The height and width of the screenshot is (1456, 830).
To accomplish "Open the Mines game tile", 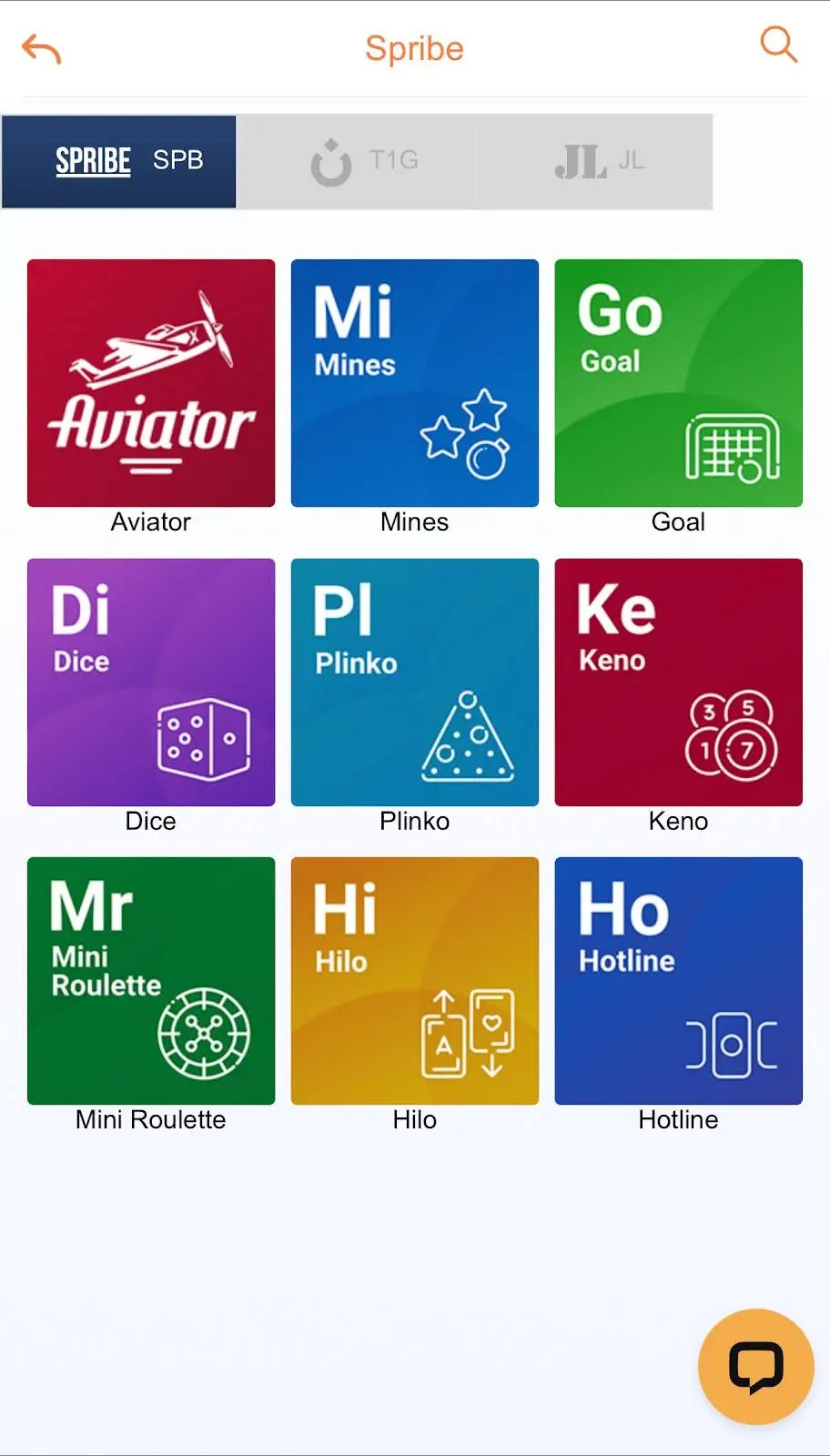I will point(415,383).
